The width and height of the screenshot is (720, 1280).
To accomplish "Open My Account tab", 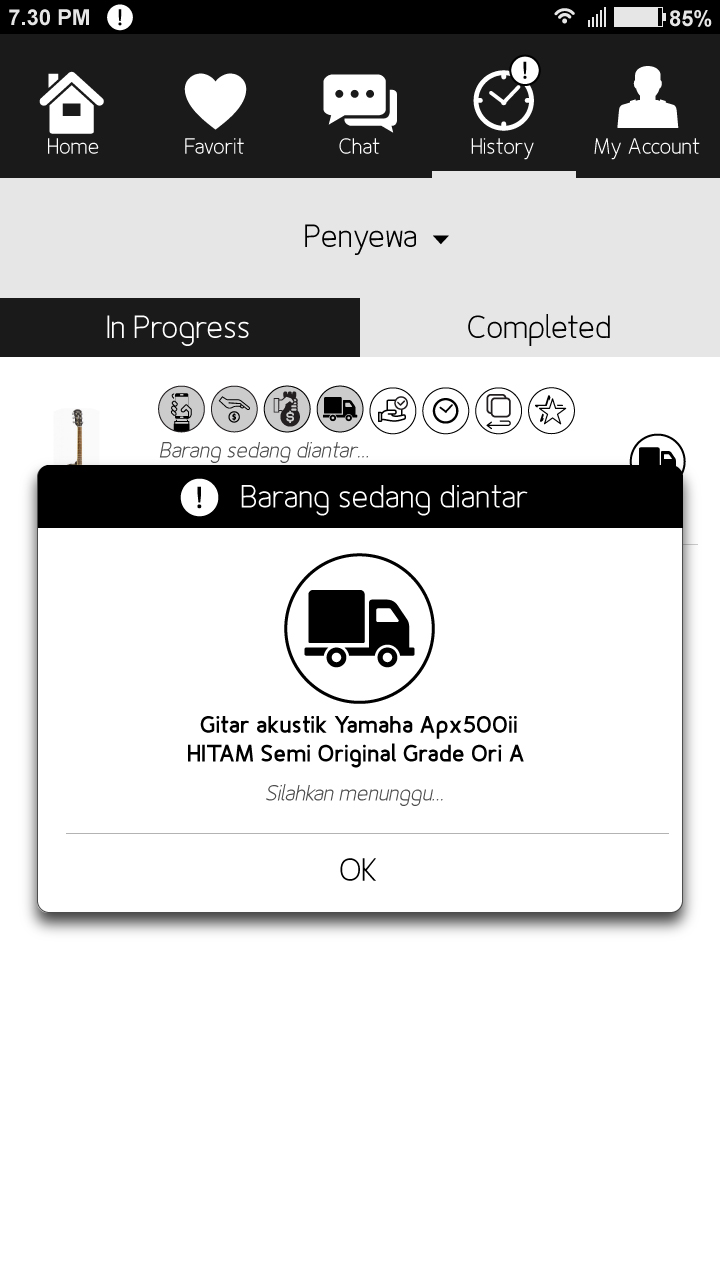I will click(647, 114).
